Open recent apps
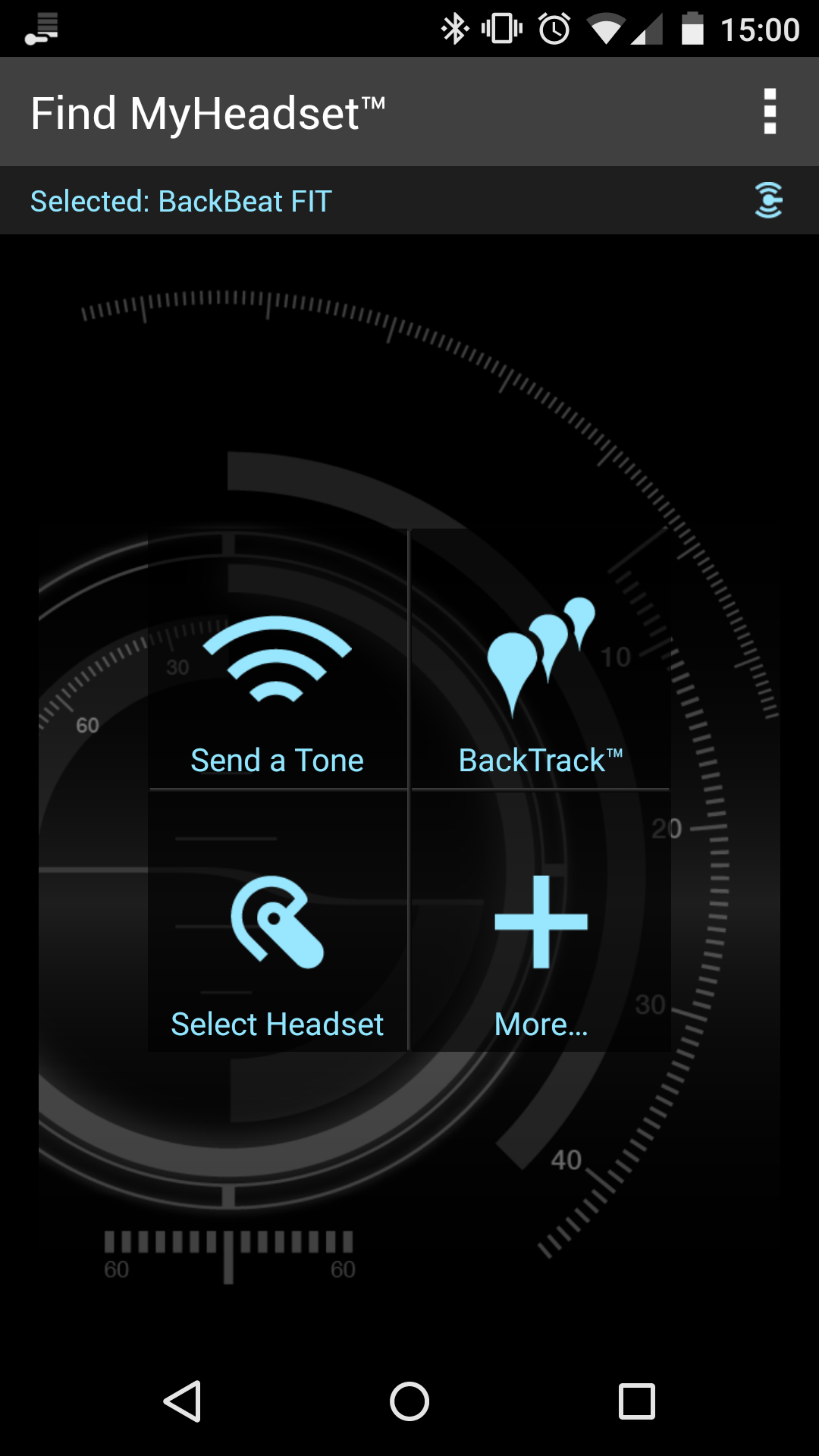Image resolution: width=819 pixels, height=1456 pixels. (637, 1401)
